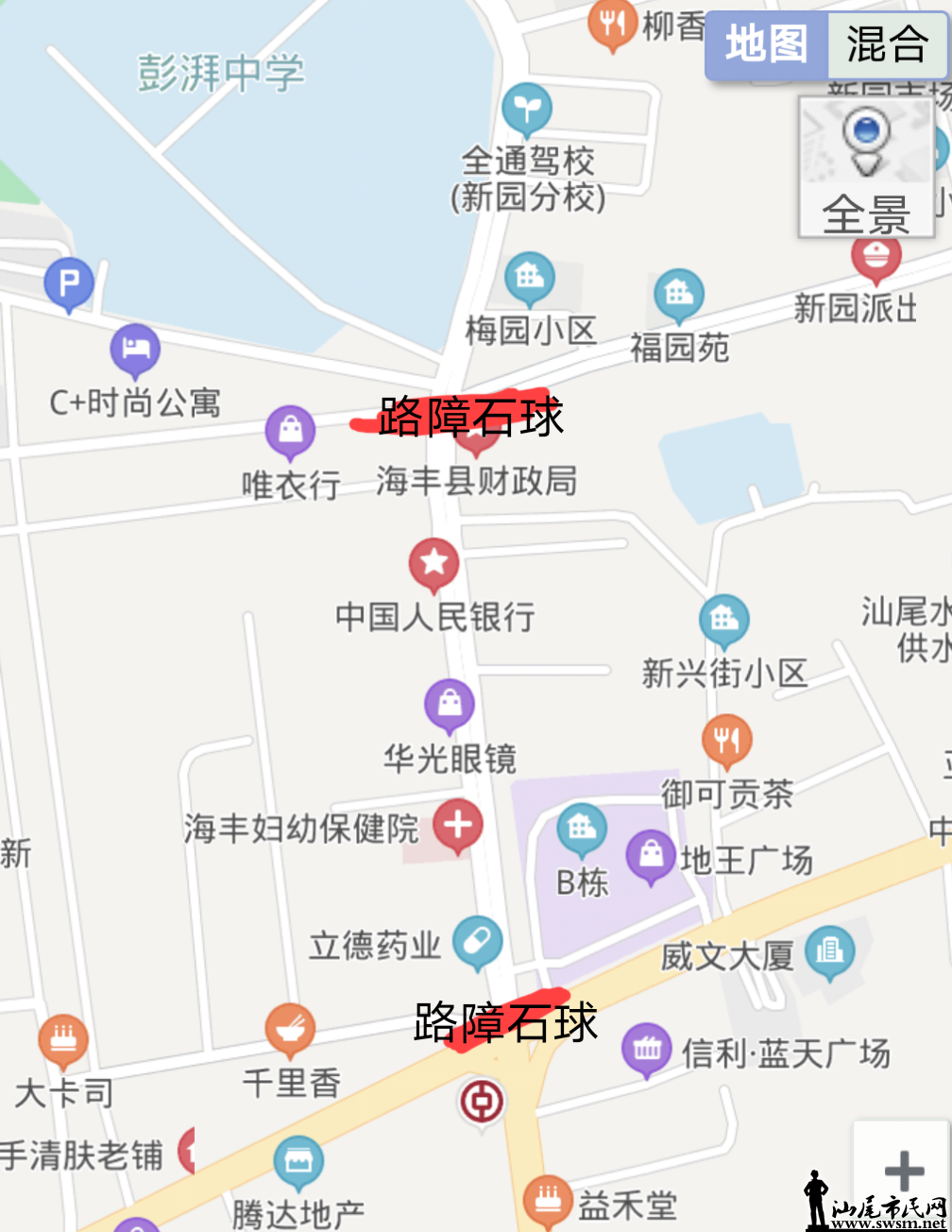Tap the 立德药业 pharmacy marker
This screenshot has width=952, height=1232.
point(477,941)
